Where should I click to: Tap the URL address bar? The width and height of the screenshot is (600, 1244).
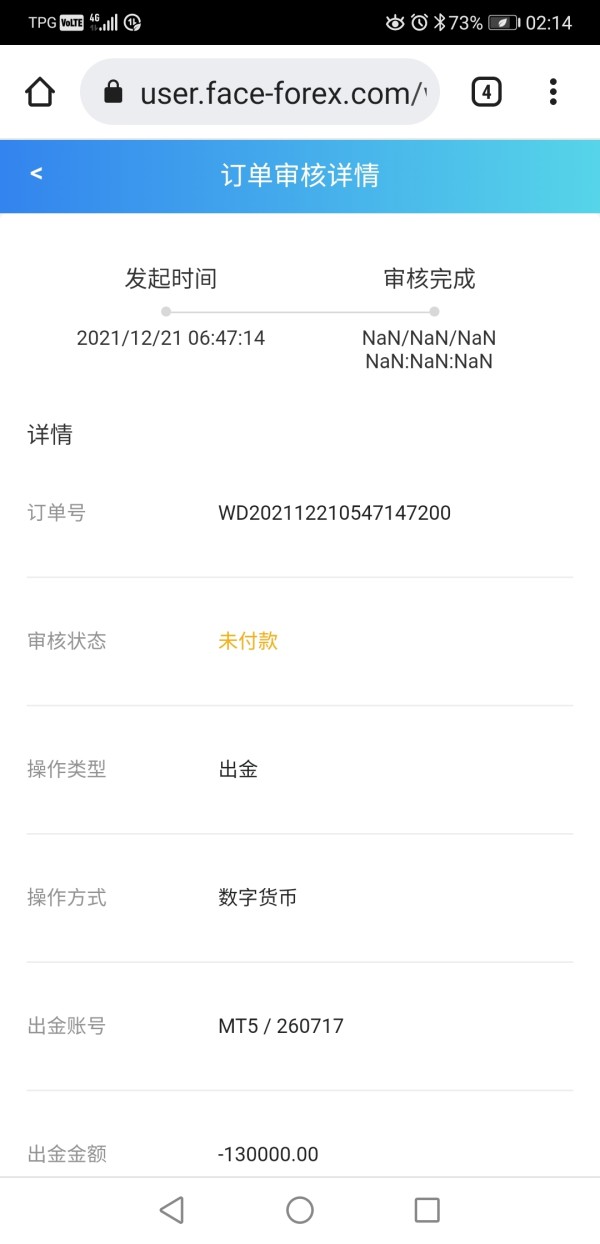point(260,93)
